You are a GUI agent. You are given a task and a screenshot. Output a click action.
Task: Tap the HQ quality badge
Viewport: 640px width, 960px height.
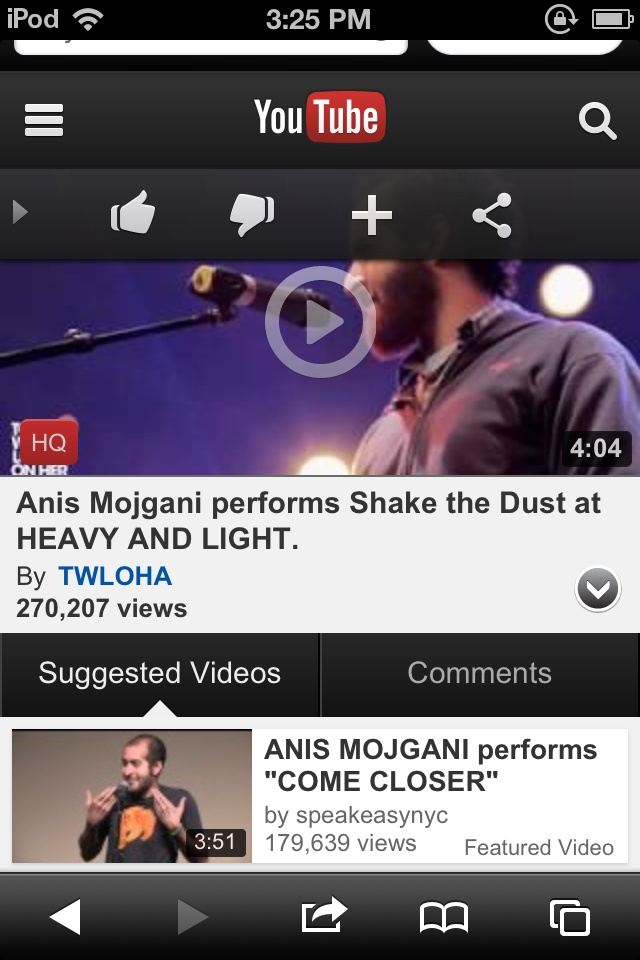coord(49,441)
